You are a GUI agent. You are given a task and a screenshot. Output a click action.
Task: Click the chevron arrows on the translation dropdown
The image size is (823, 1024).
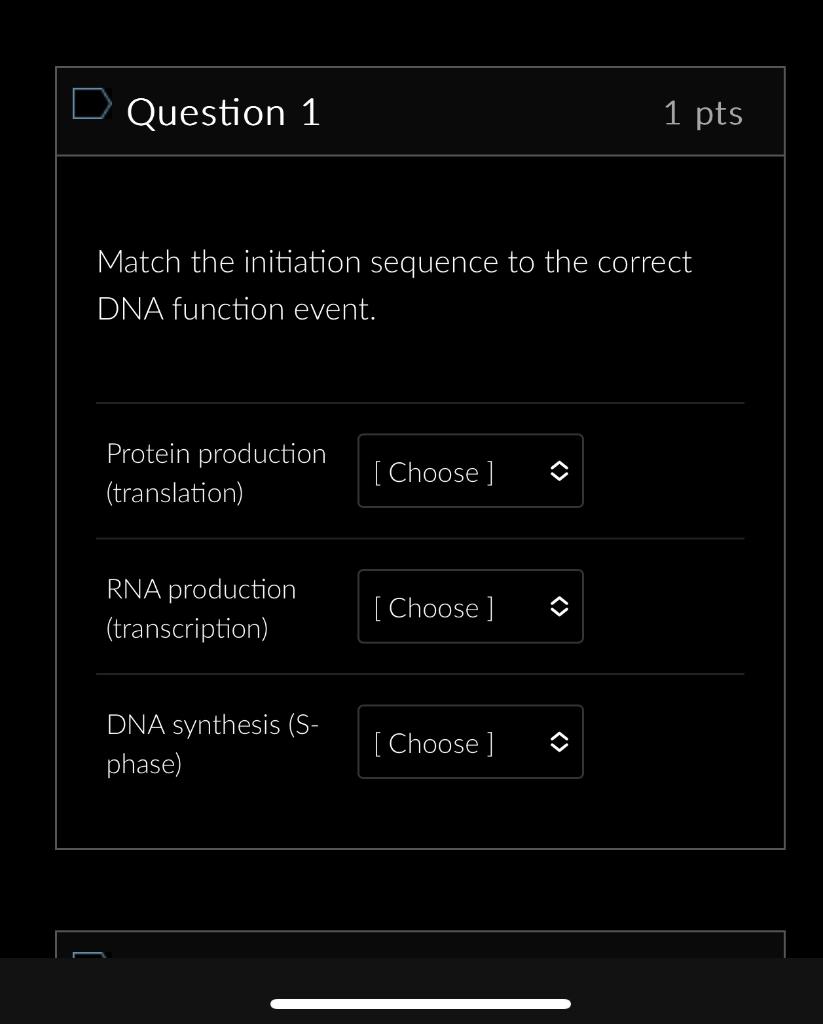559,471
